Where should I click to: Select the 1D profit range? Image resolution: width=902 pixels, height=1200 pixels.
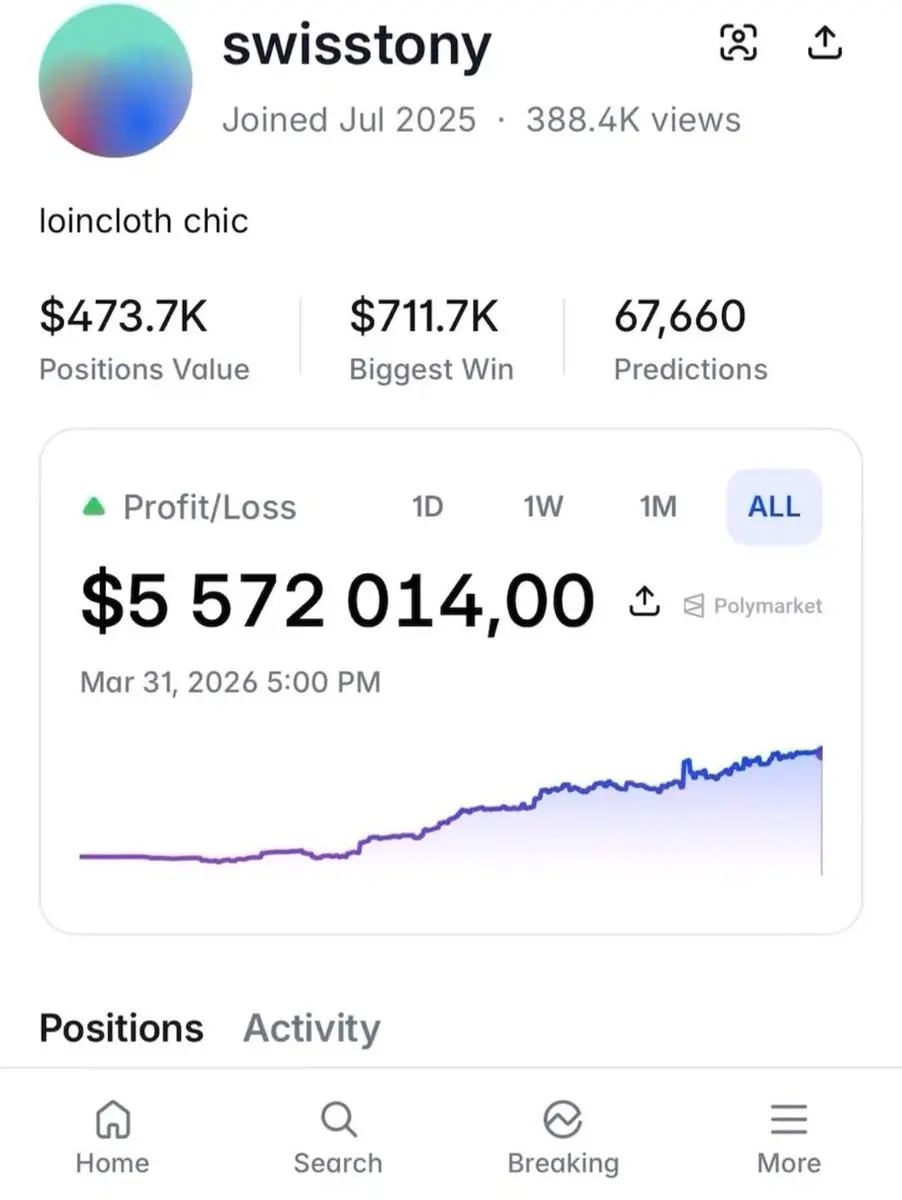click(427, 507)
